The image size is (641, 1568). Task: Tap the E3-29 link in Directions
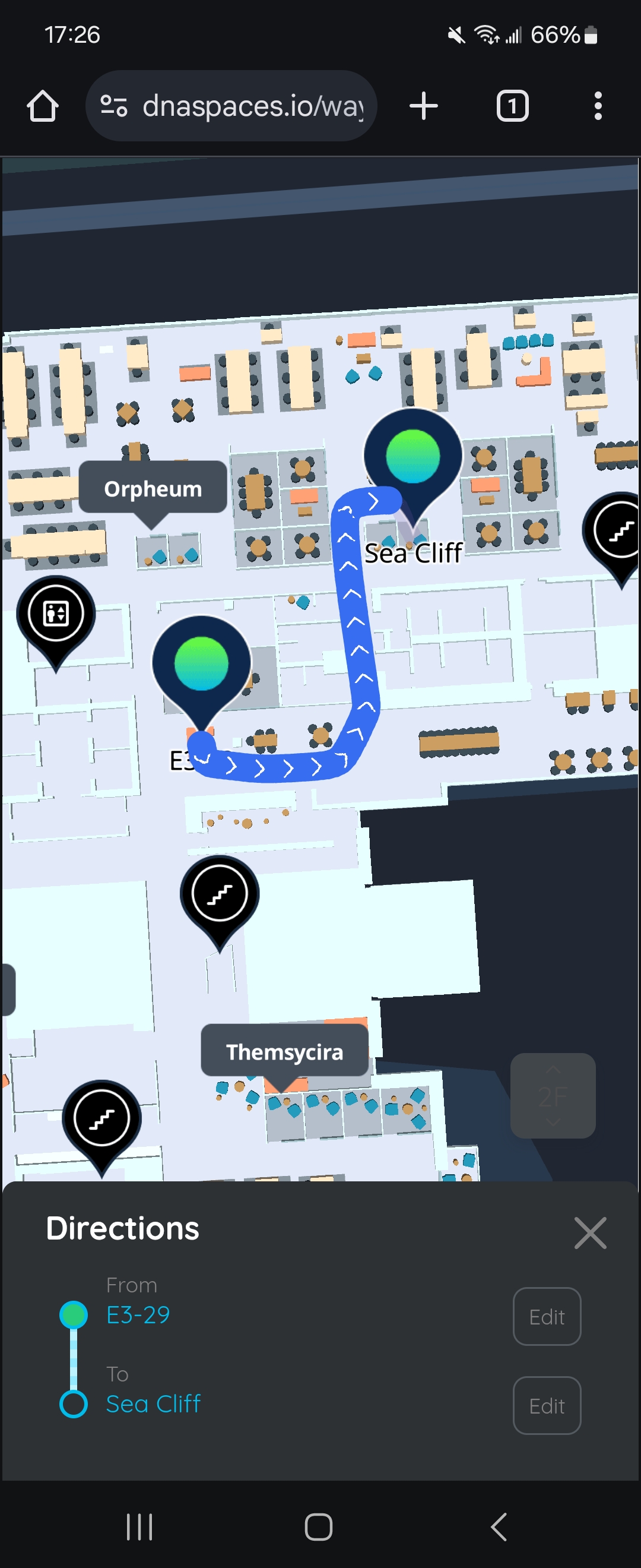[138, 1315]
